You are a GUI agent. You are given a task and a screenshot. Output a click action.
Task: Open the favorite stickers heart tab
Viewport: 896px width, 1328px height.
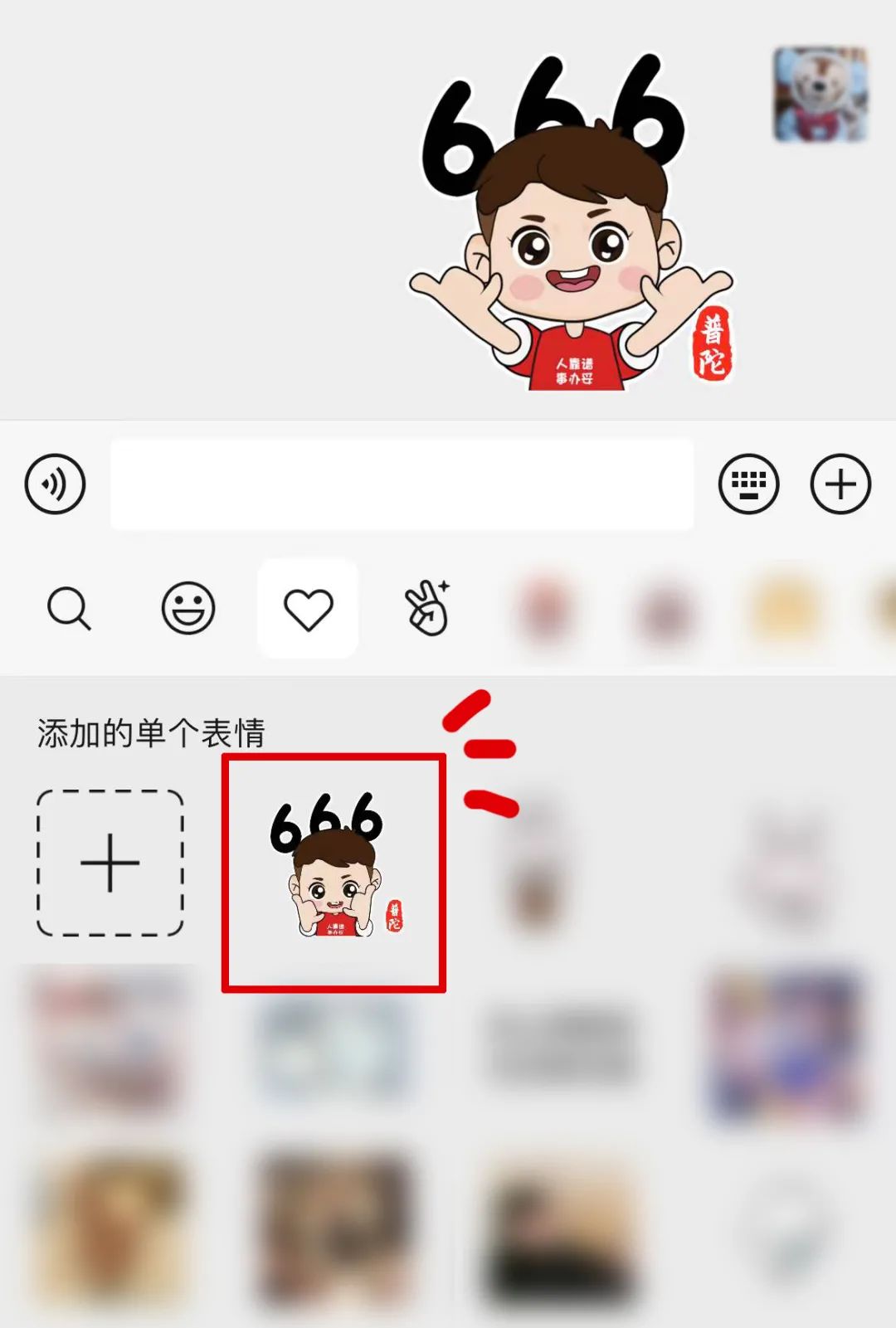[x=308, y=609]
